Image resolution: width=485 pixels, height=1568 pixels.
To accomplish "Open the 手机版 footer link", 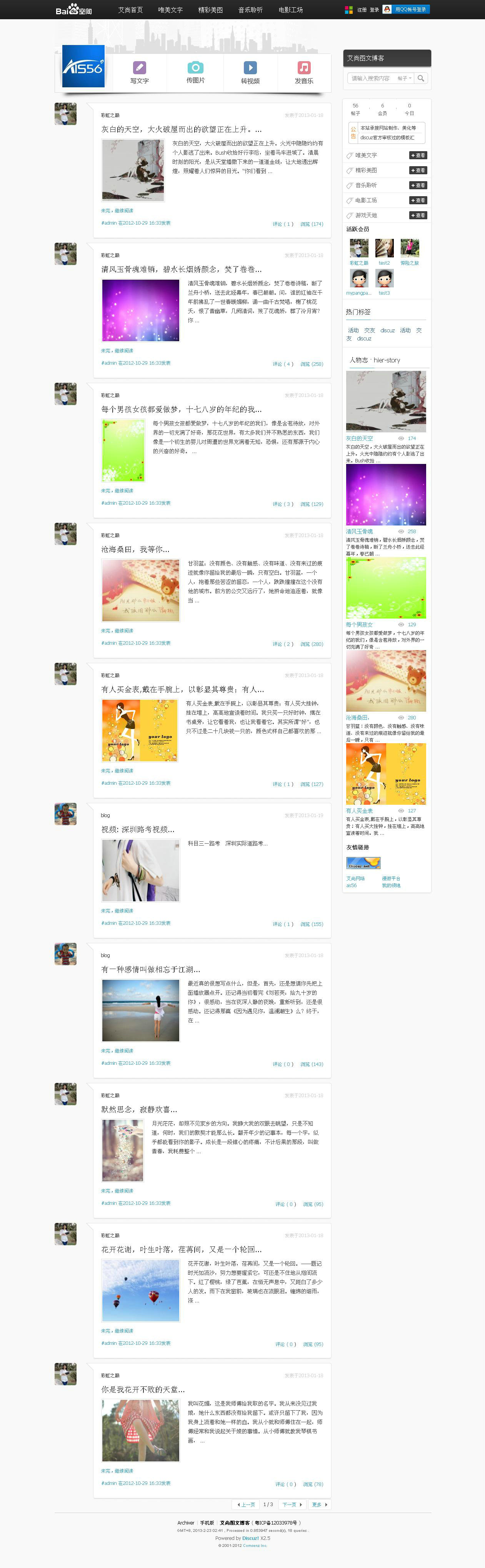I will coord(207,1522).
